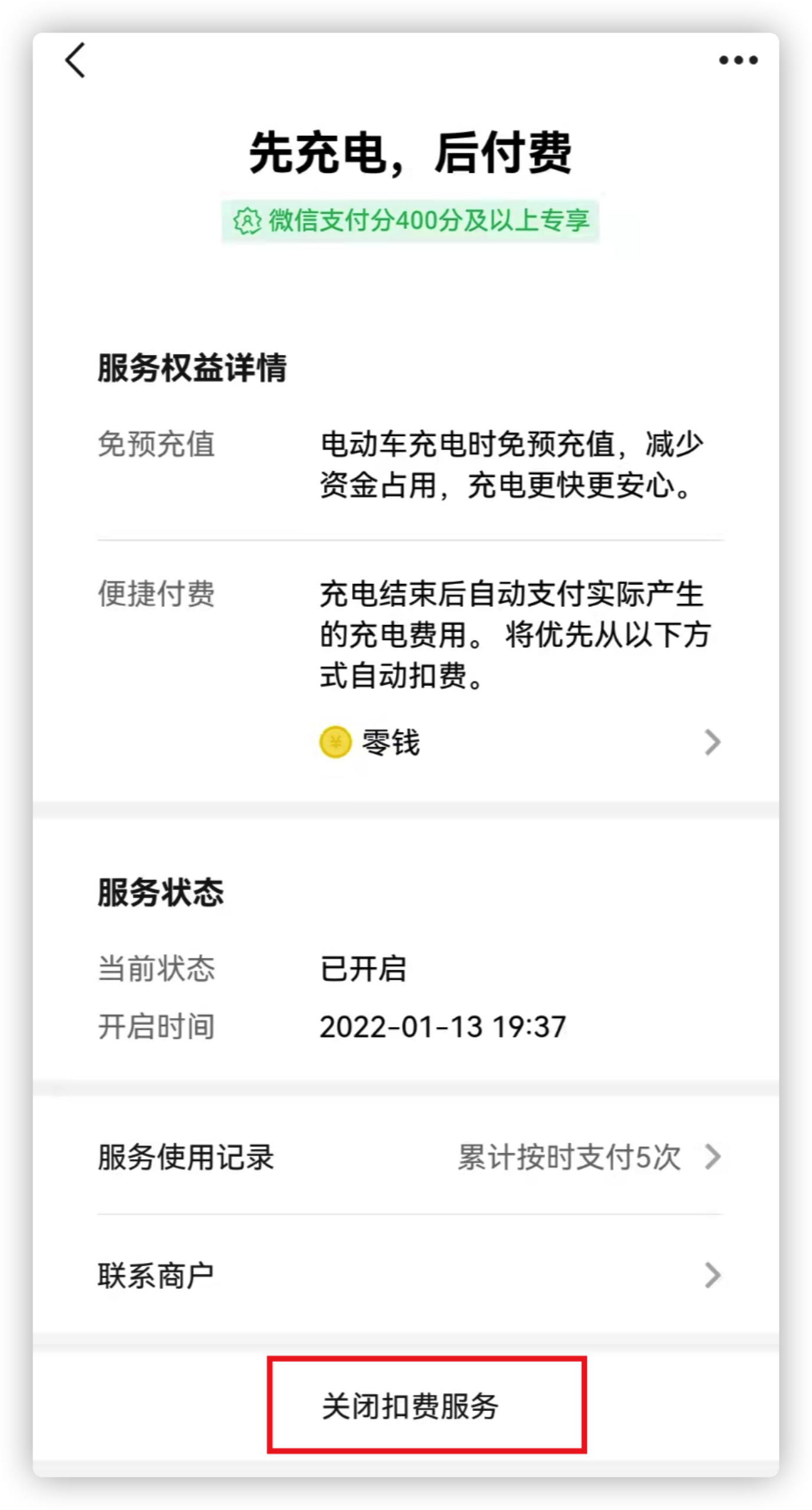Open the more options ellipsis menu
Viewport: 812px width, 1510px height.
[738, 59]
